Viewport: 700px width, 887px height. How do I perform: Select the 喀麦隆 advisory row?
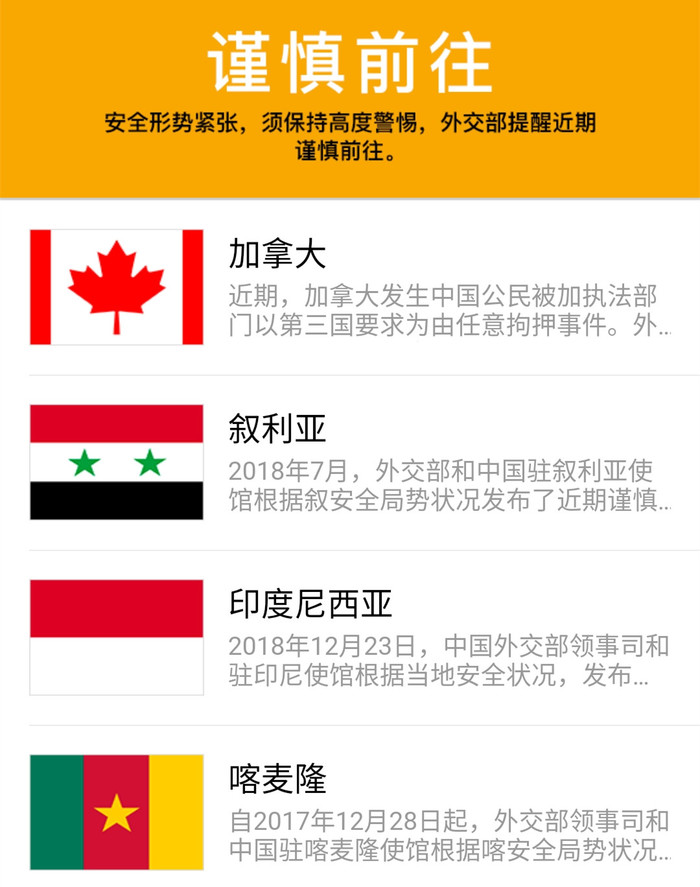[x=350, y=812]
